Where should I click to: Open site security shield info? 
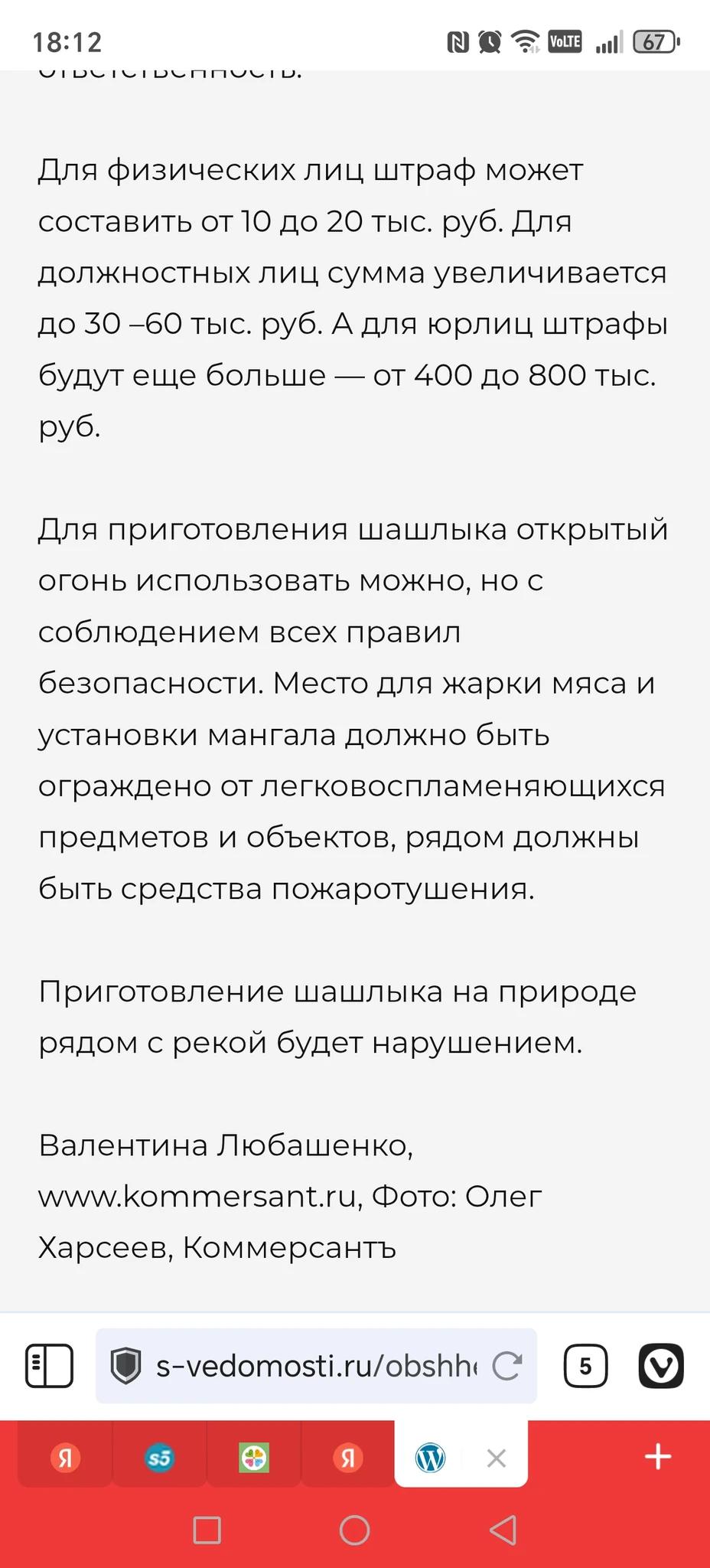coord(125,1366)
